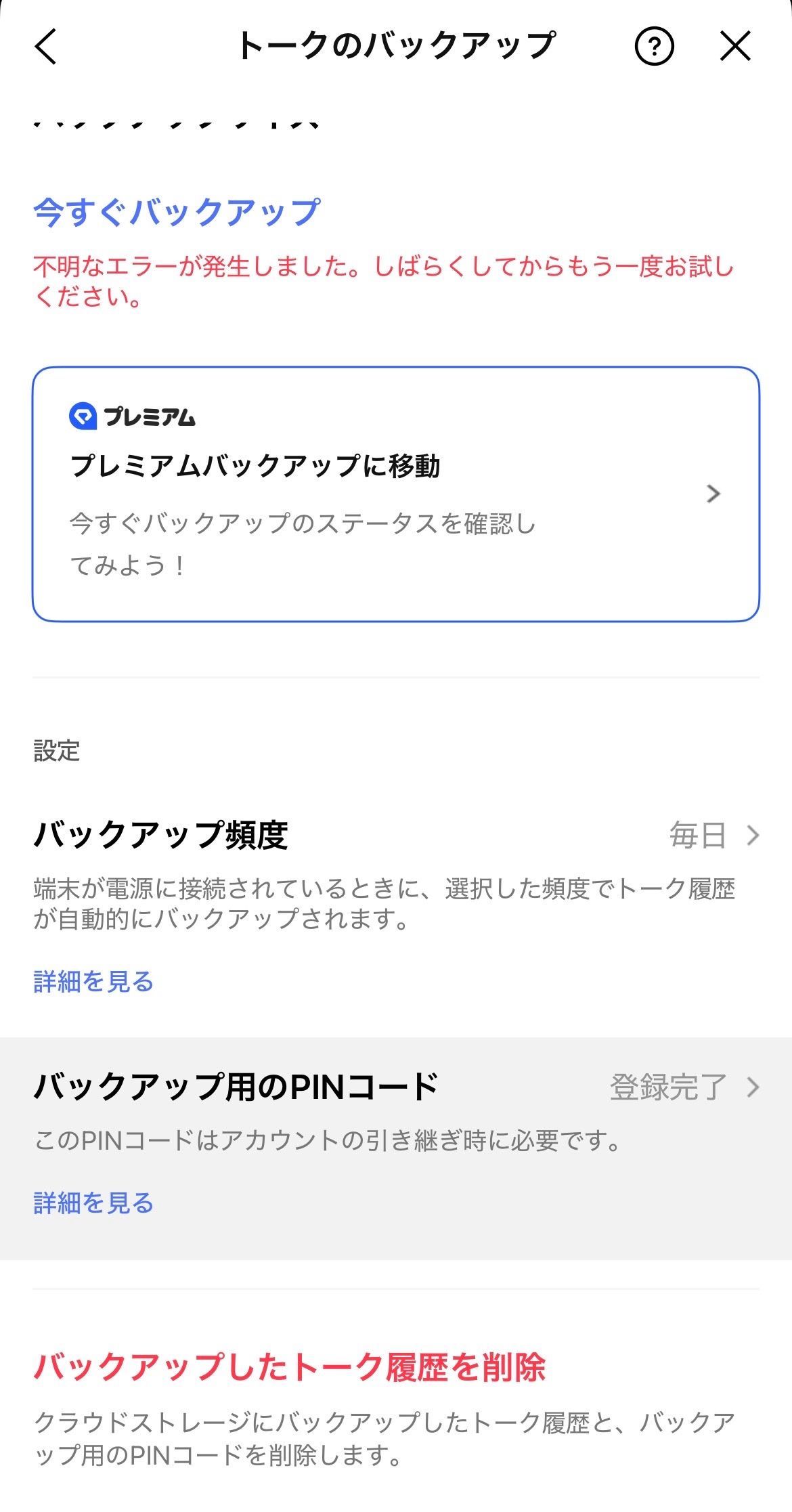View 詳細を見る under バックアップ頻度

93,981
